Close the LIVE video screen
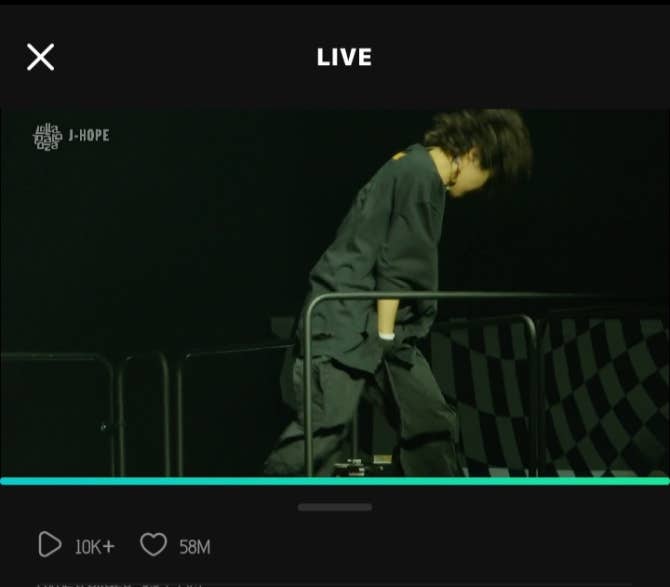670x587 pixels. (x=40, y=57)
